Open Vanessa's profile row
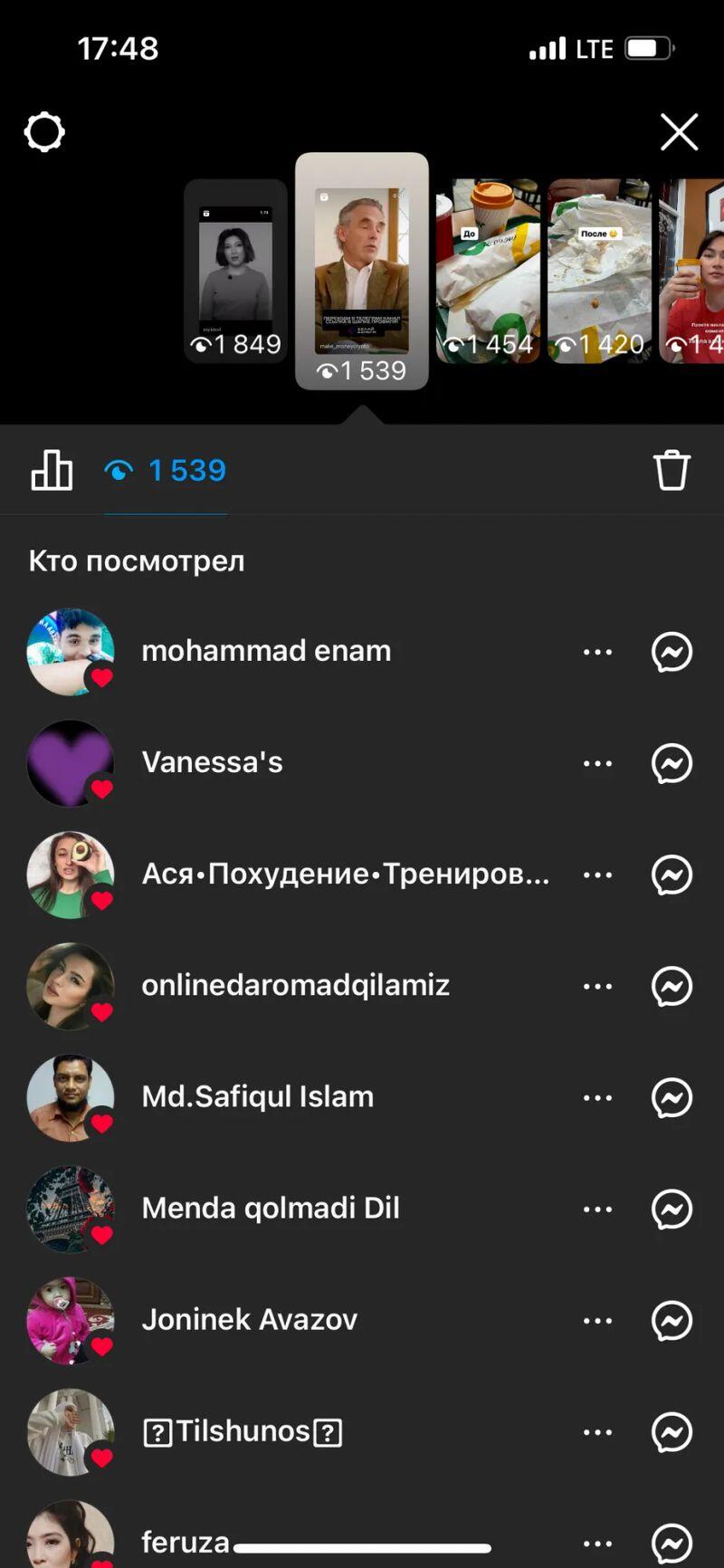Screen dimensions: 724x1568 (x=212, y=762)
